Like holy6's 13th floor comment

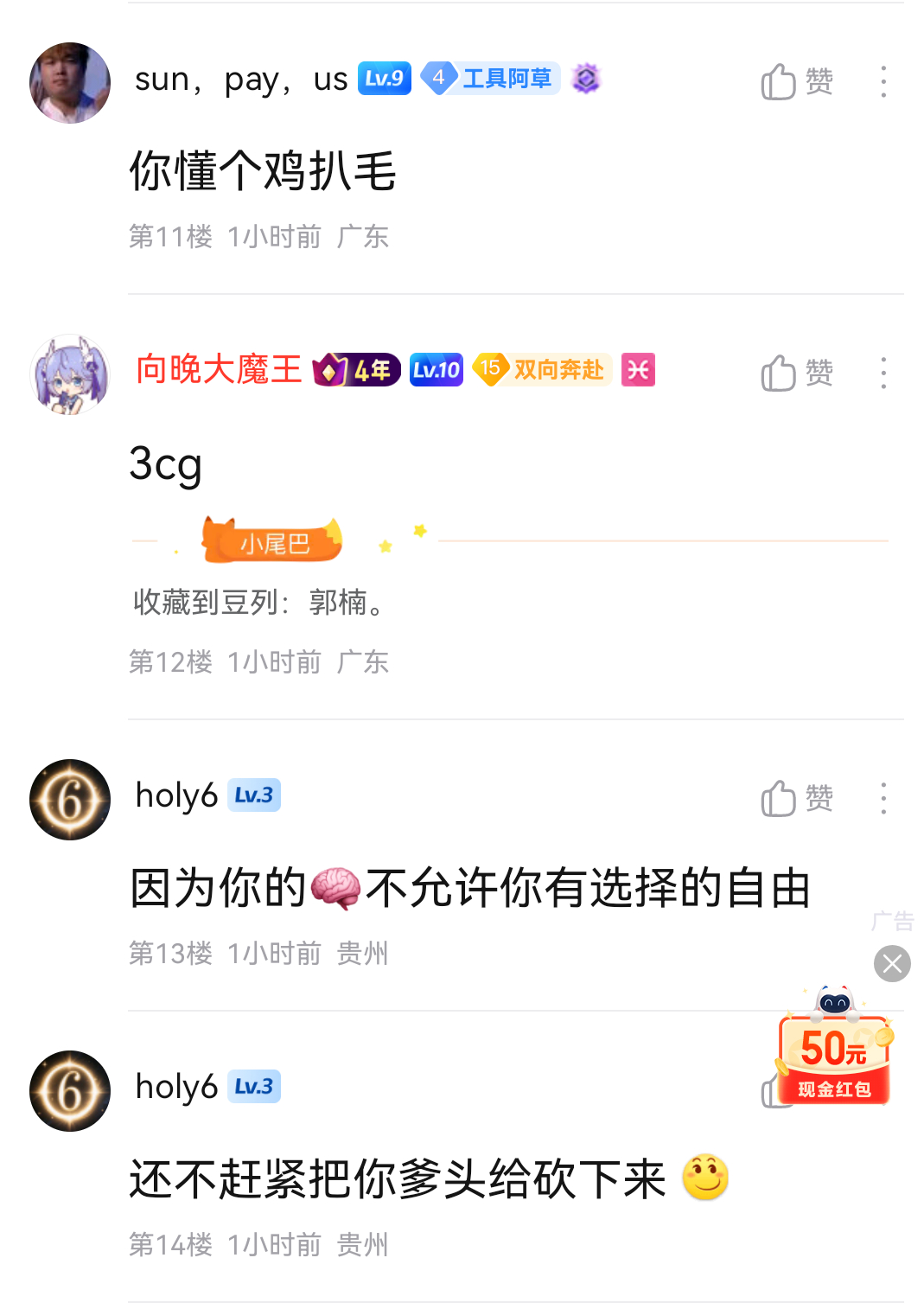(x=795, y=799)
